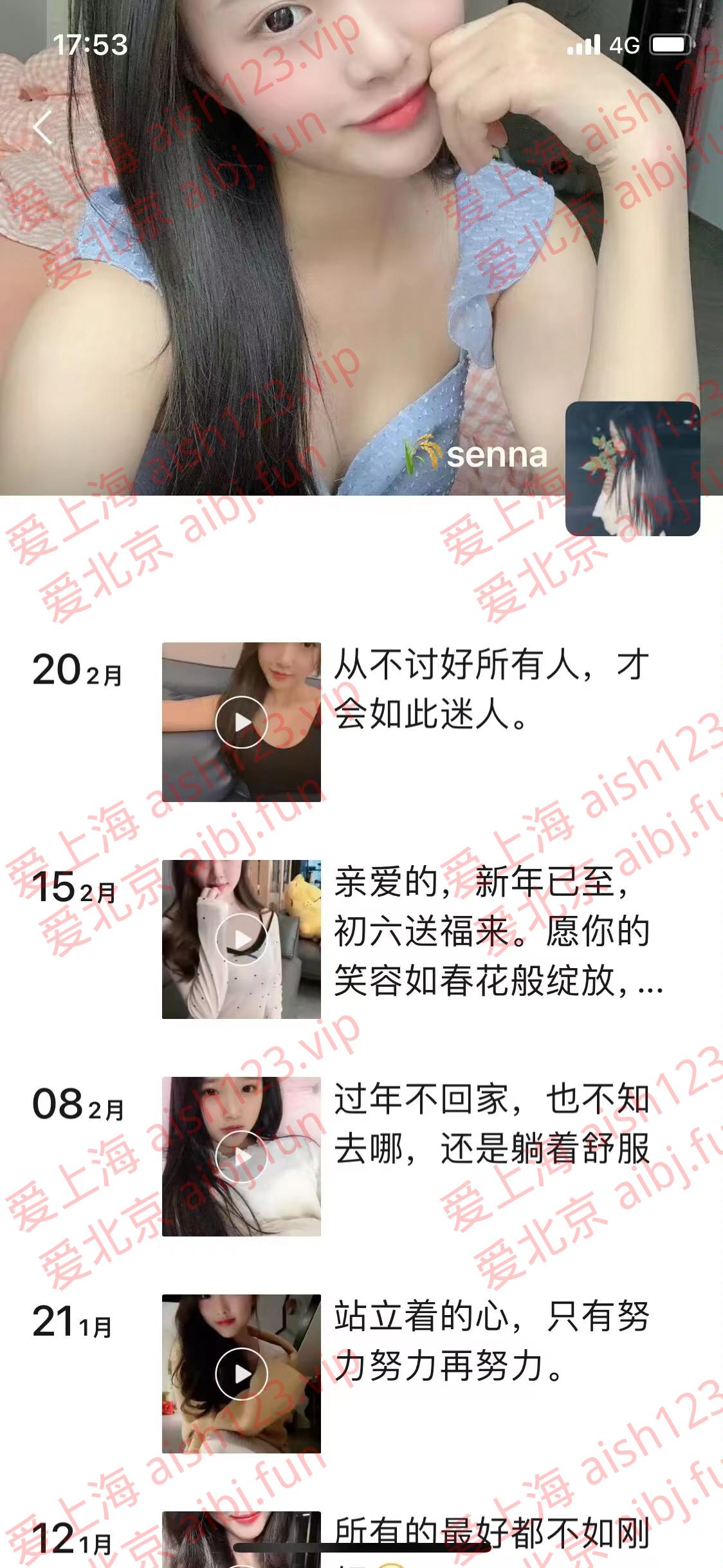Play the 21 January video post

241,1374
